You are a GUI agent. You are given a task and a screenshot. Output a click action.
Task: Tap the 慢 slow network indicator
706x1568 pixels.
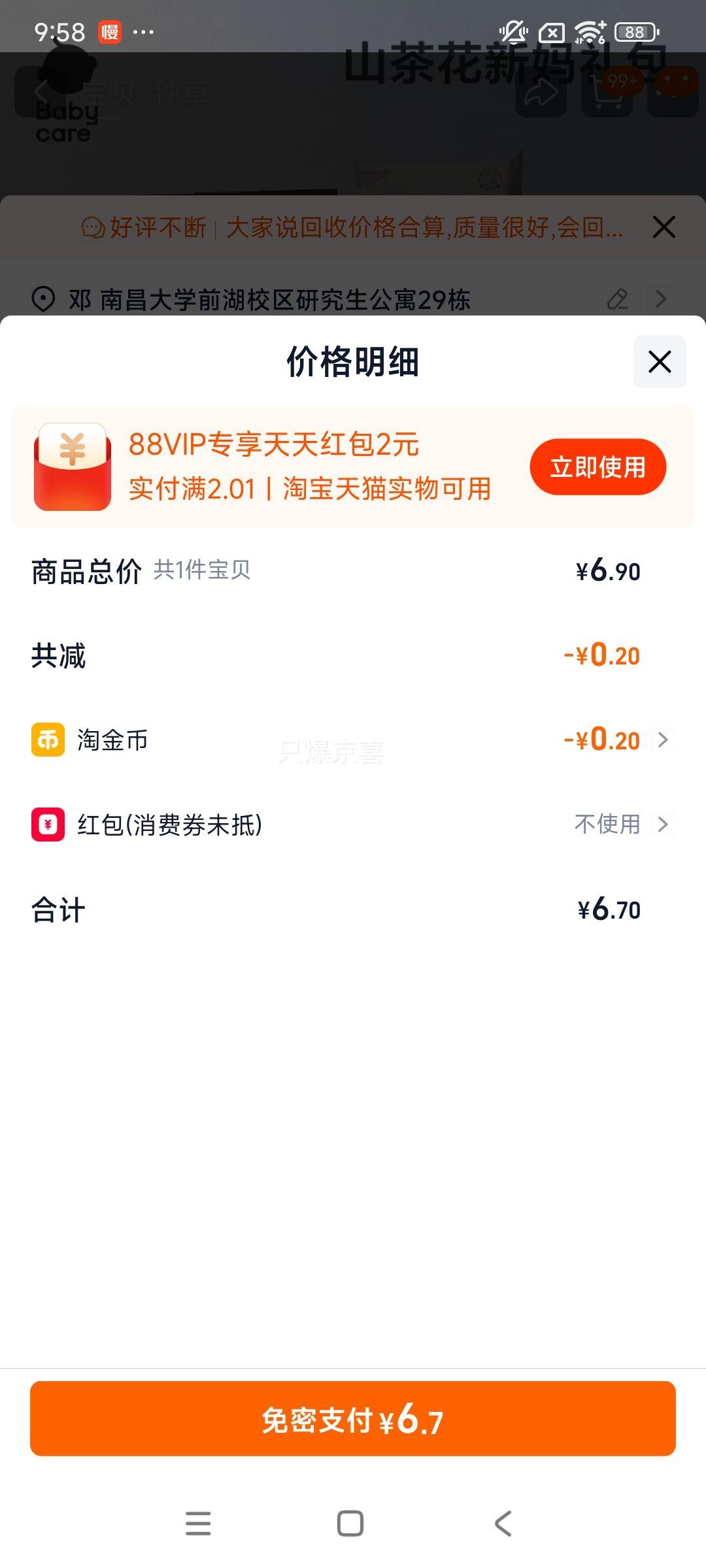click(110, 32)
